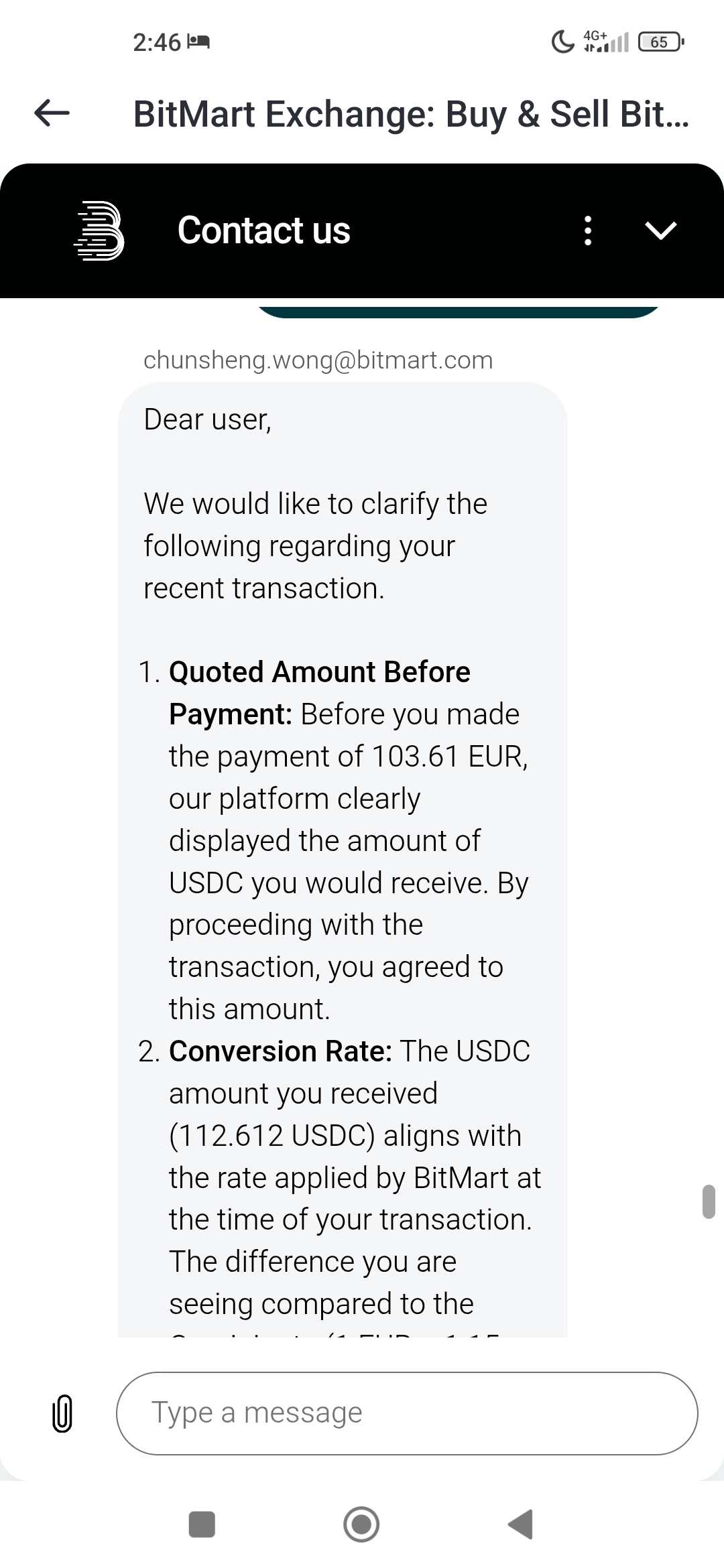Attach a file with the paperclip icon
Image resolution: width=724 pixels, height=1568 pixels.
[x=62, y=1414]
